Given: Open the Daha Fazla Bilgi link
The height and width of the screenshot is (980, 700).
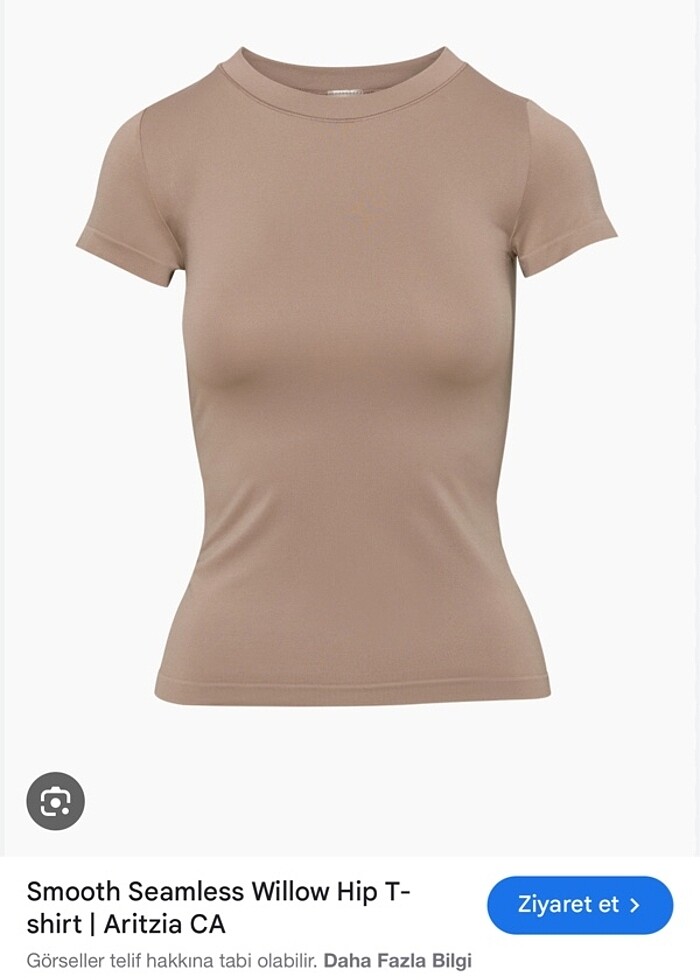Looking at the screenshot, I should (x=397, y=961).
